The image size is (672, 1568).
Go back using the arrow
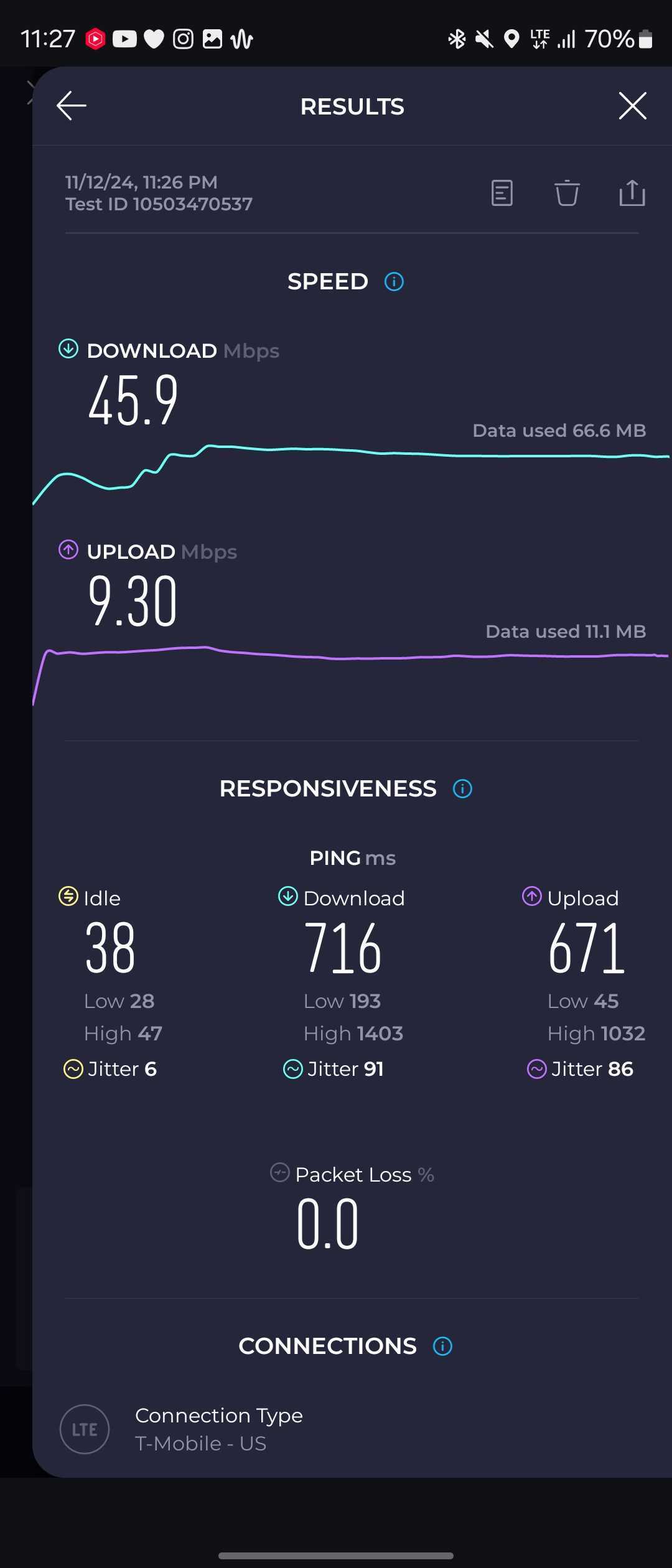point(72,106)
